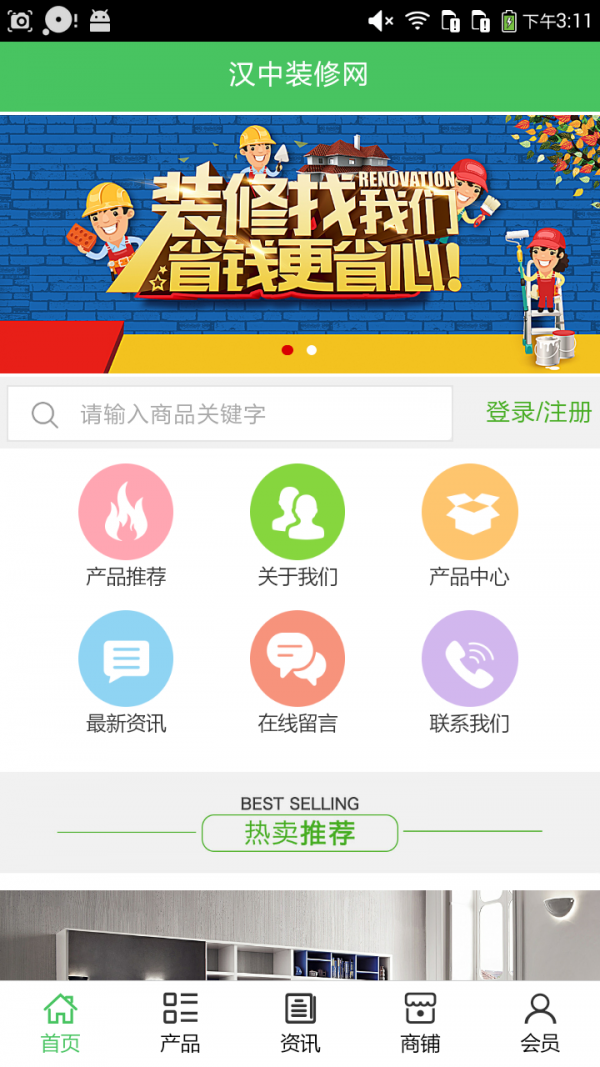Open the 登录/注册 link
Image resolution: width=600 pixels, height=1067 pixels.
(x=538, y=412)
